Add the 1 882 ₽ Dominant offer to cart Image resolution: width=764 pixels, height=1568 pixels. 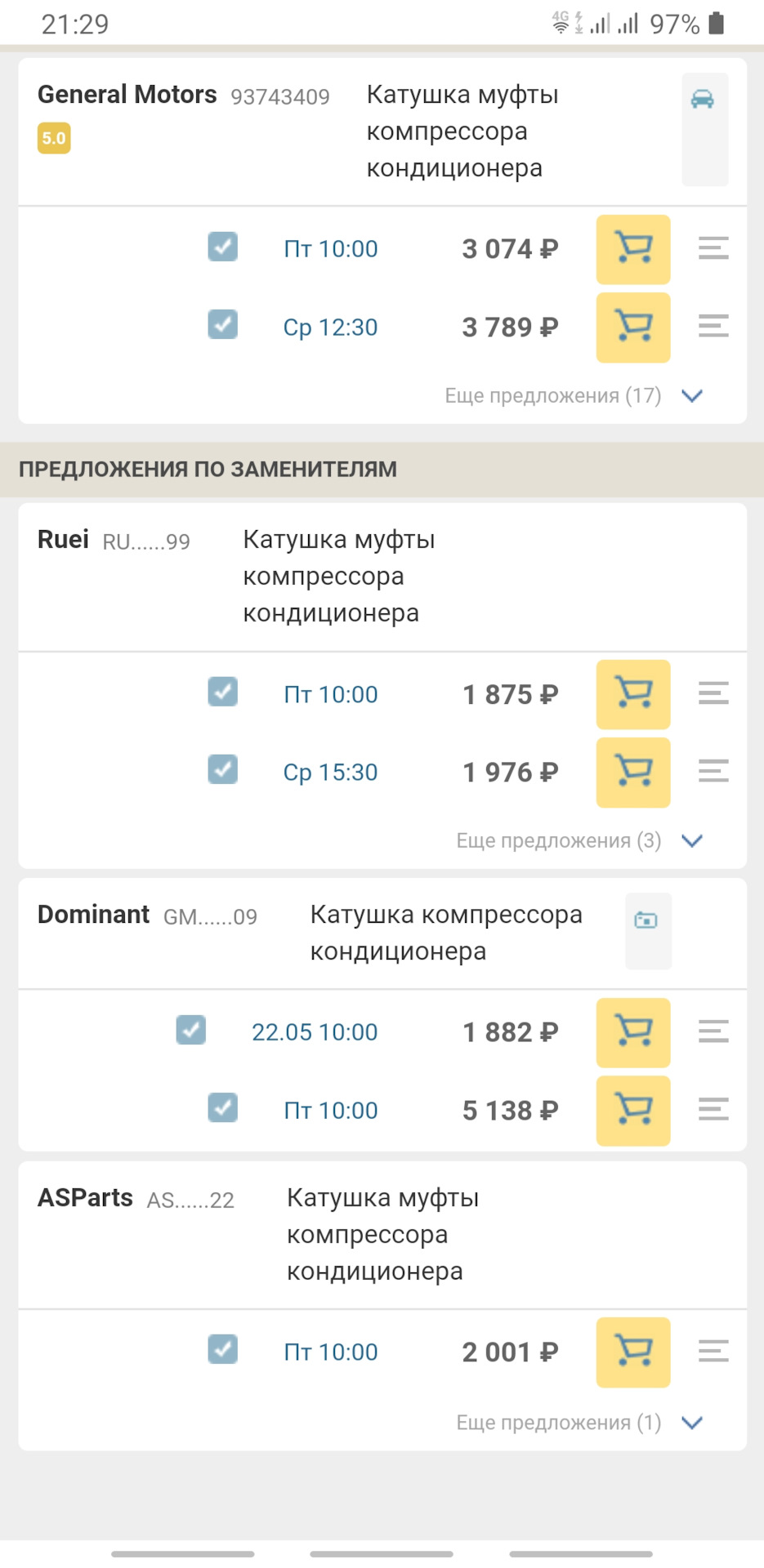[x=632, y=1032]
